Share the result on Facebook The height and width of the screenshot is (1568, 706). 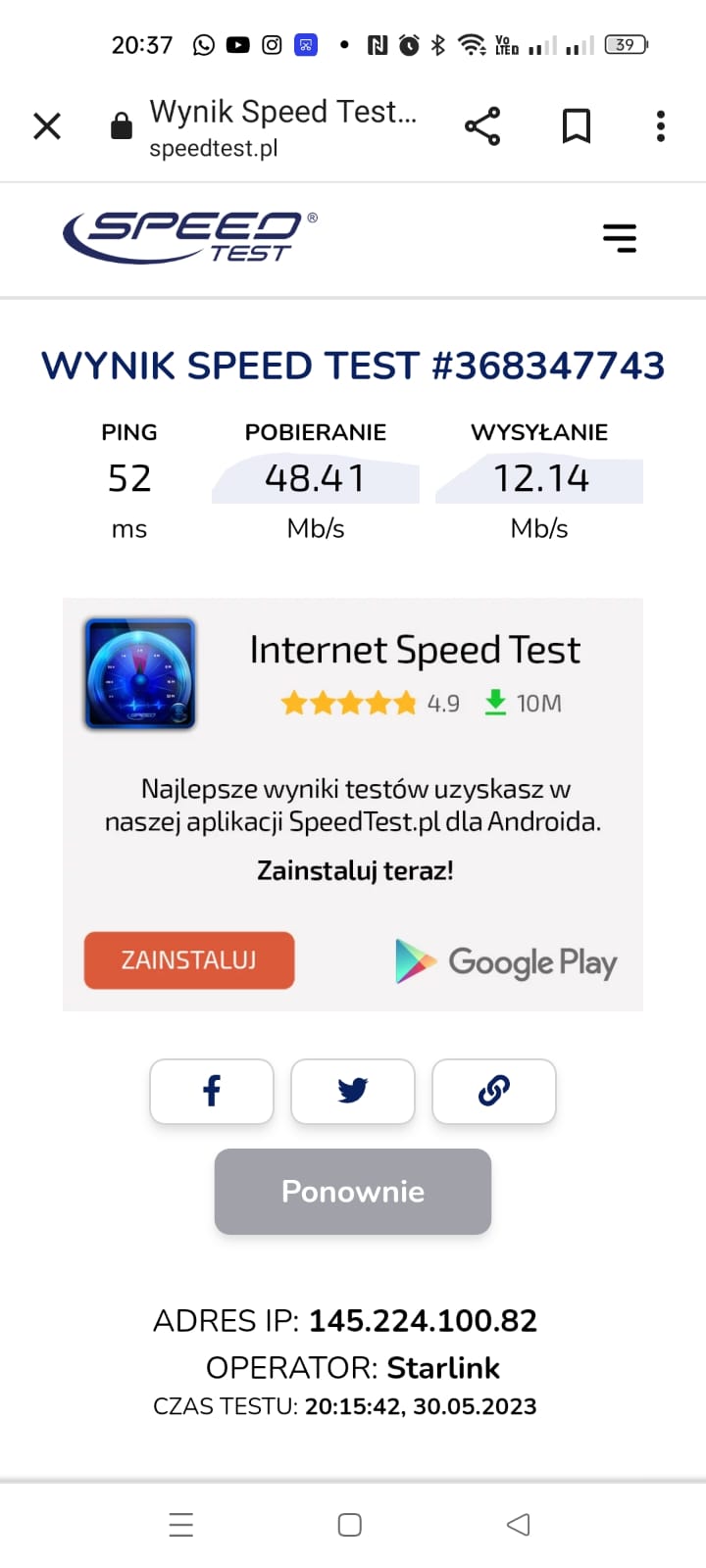(x=212, y=1091)
